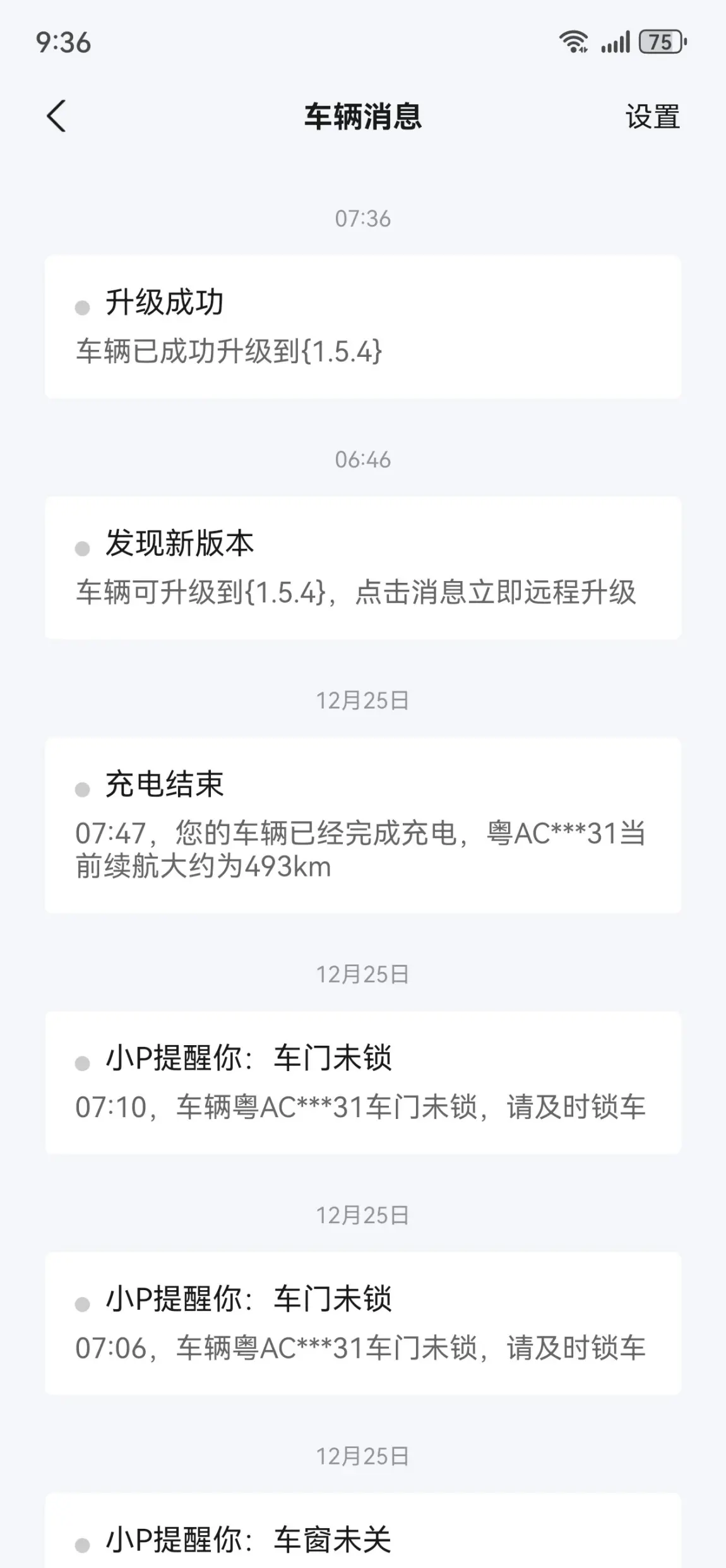
Task: Tap the 发现新版本 upgrade message
Action: [x=362, y=568]
